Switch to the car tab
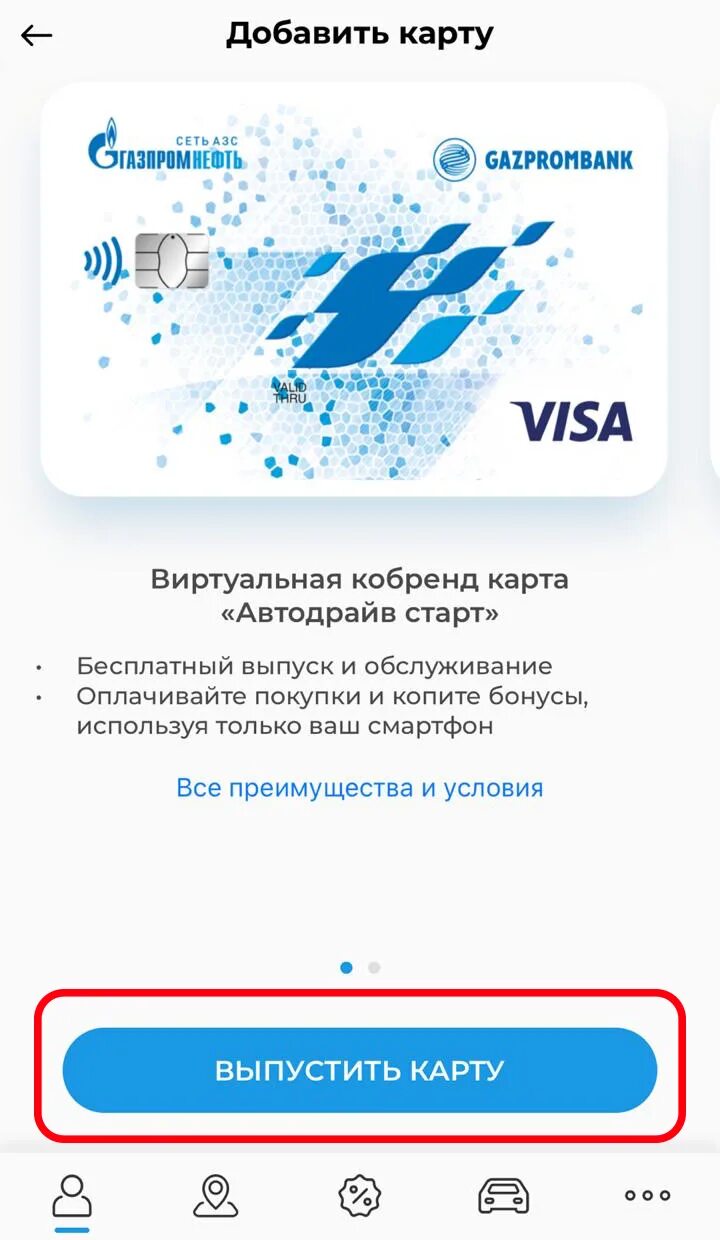This screenshot has height=1240, width=720. 503,1195
